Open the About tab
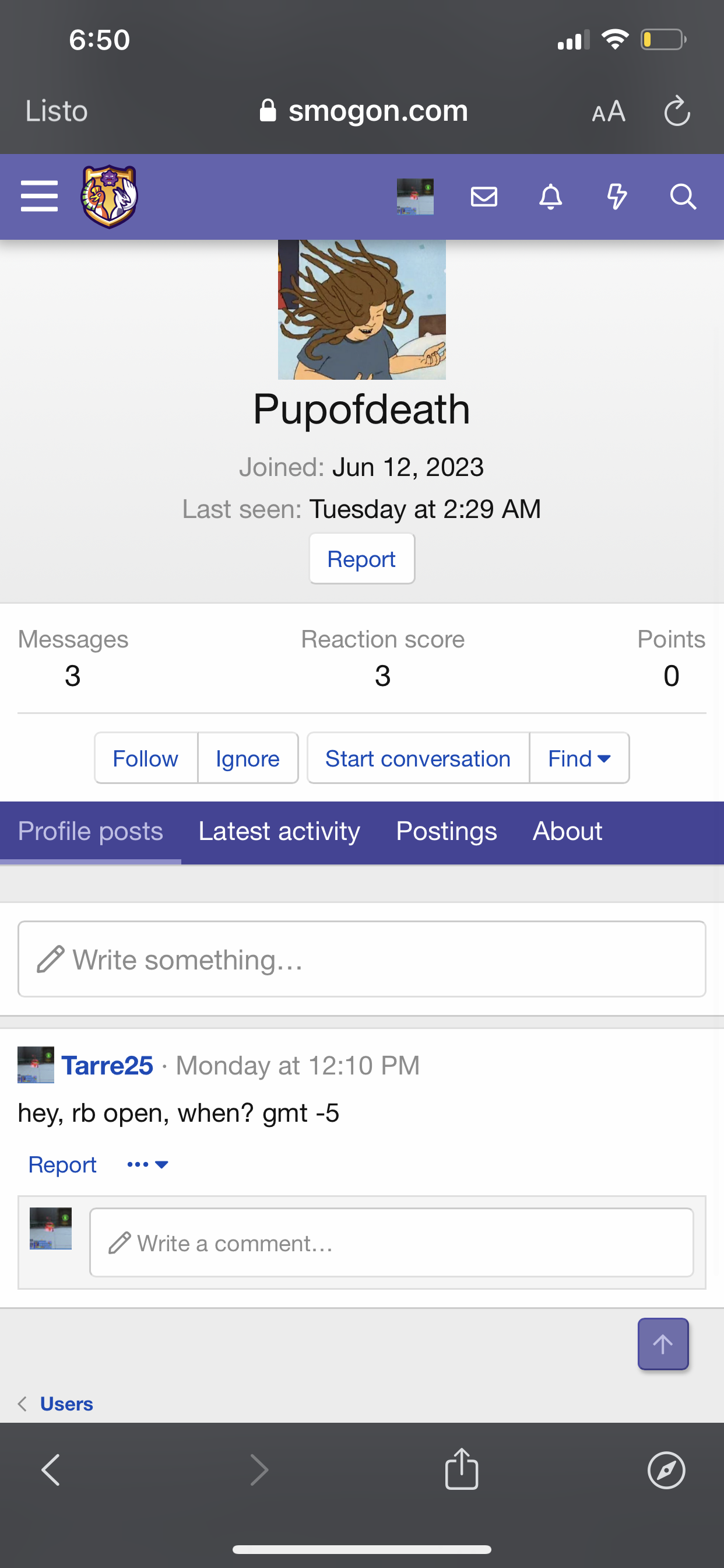This screenshot has height=1568, width=724. pos(567,831)
